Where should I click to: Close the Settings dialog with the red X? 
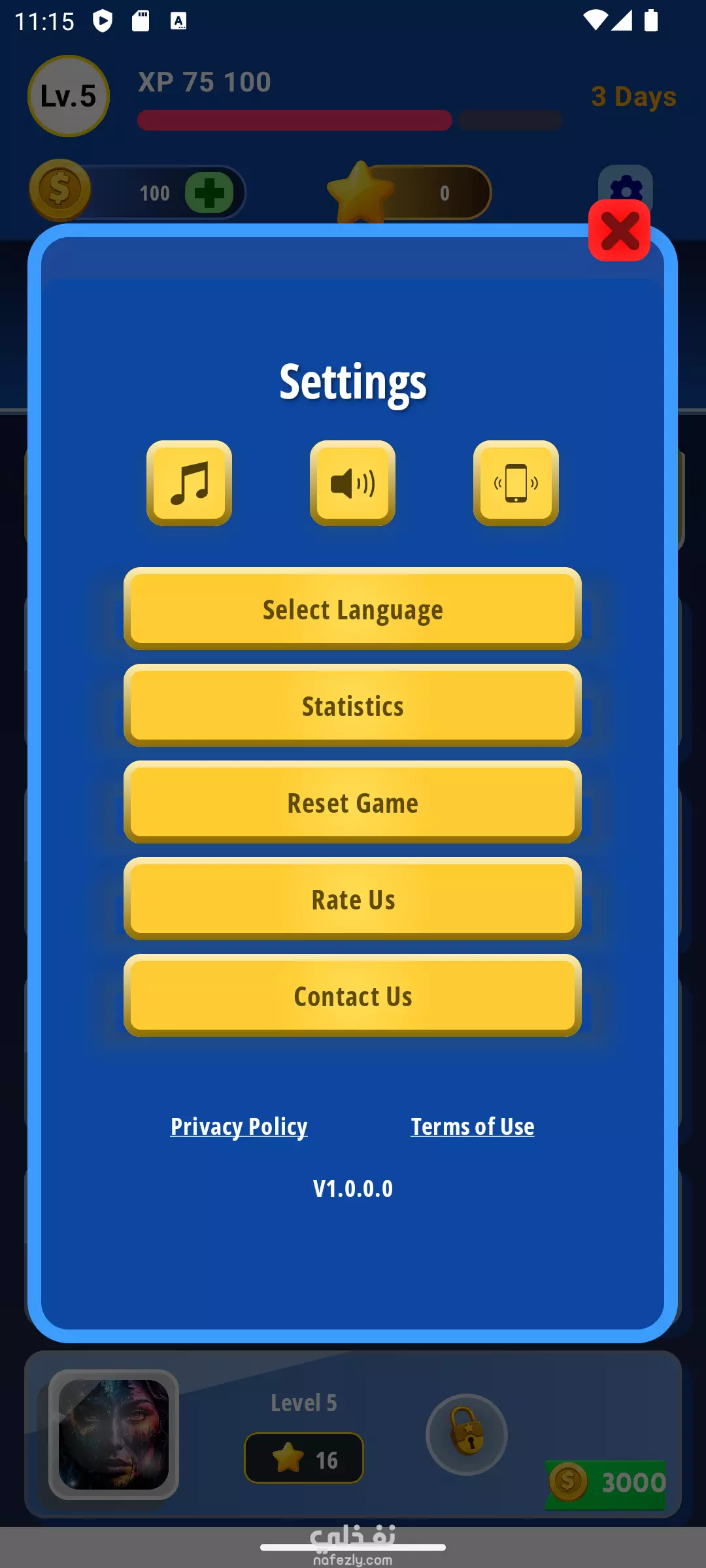[x=619, y=231]
